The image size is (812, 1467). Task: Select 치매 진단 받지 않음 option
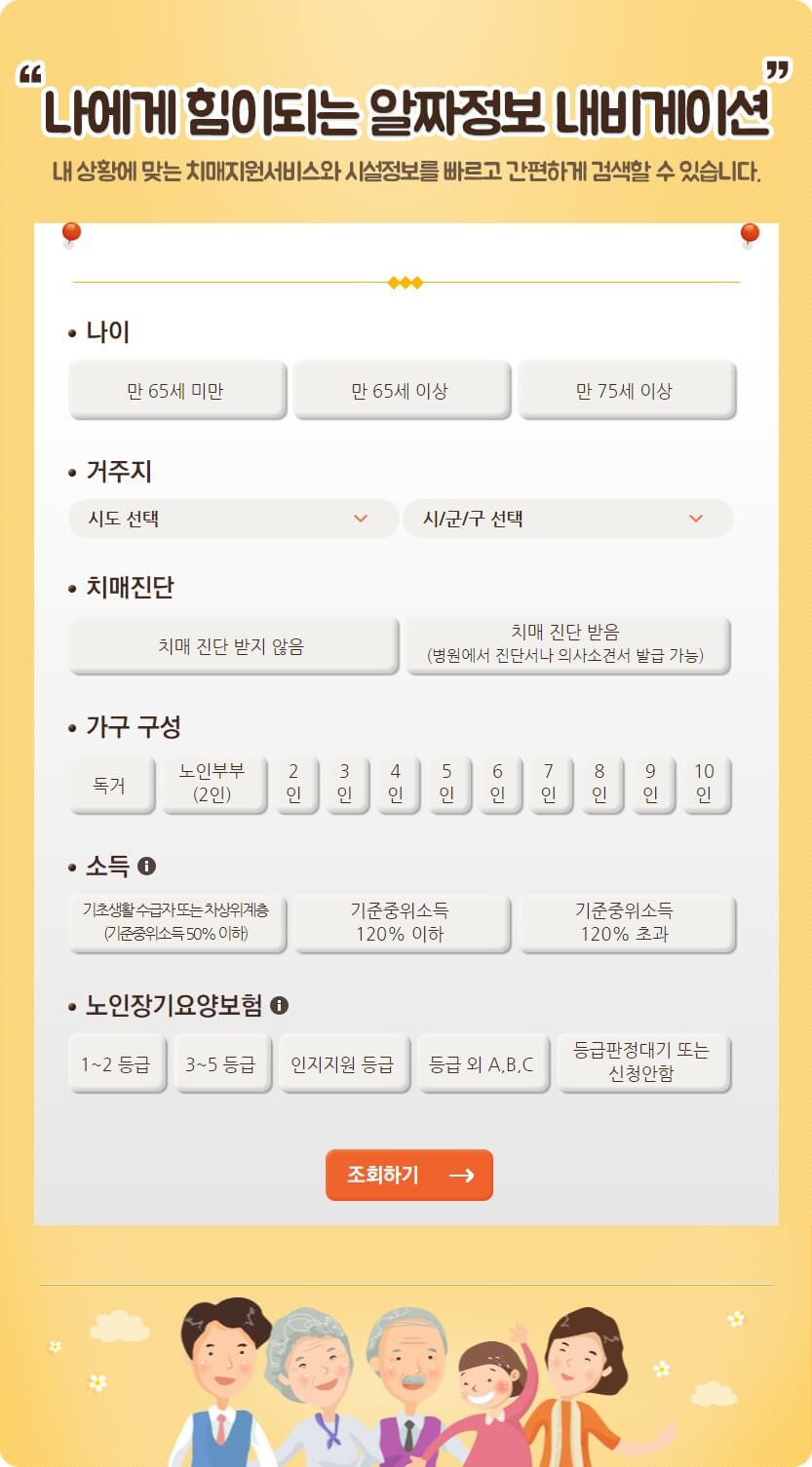coord(234,644)
